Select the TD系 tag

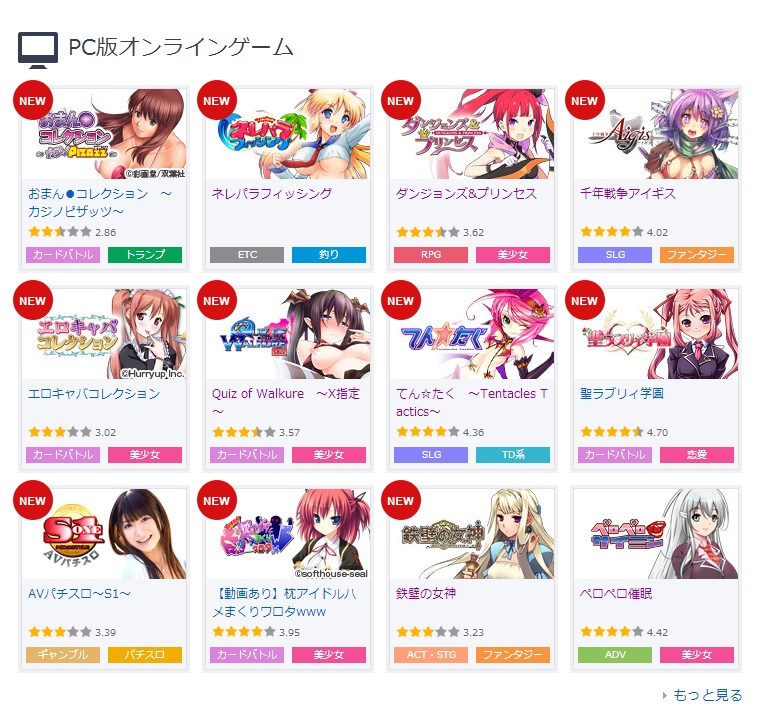513,454
